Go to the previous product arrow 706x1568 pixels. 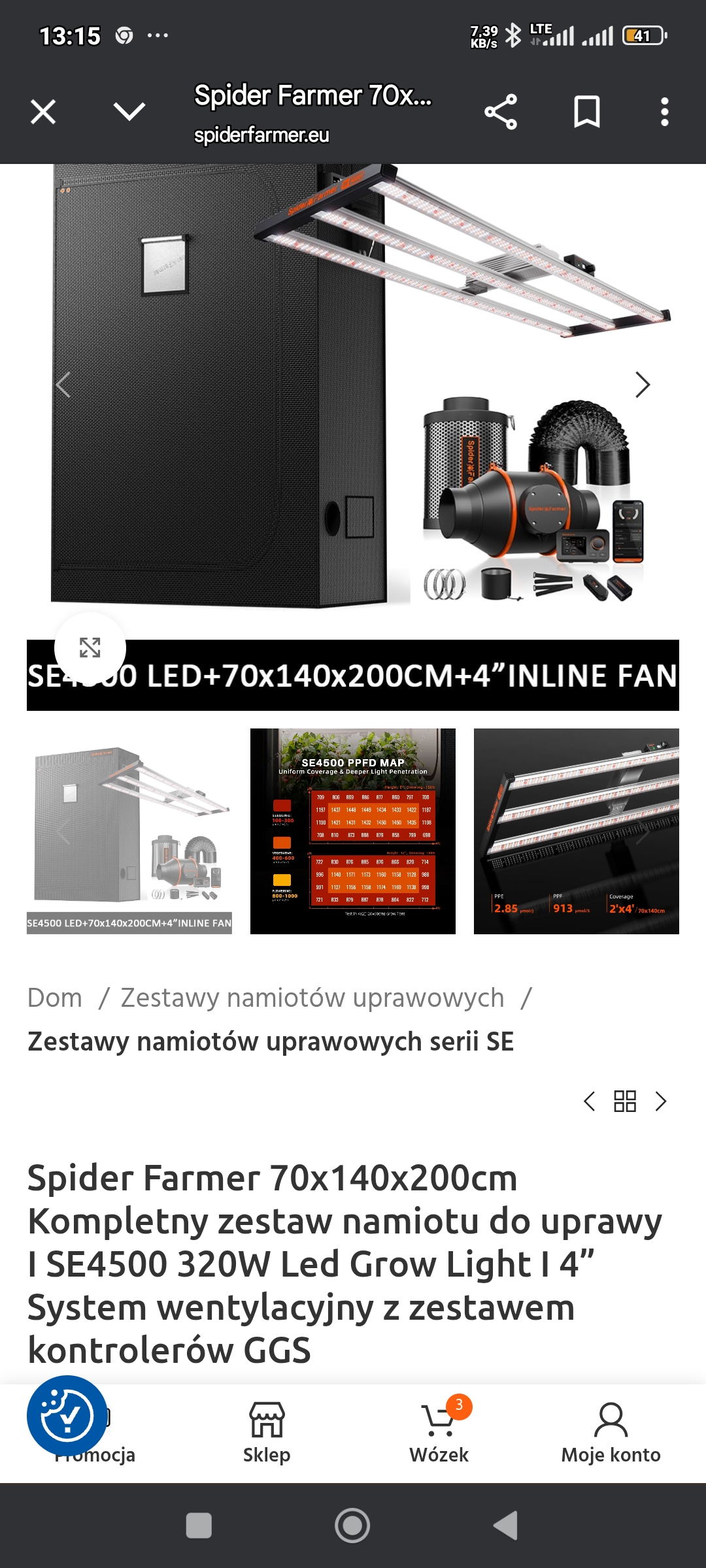point(589,1102)
